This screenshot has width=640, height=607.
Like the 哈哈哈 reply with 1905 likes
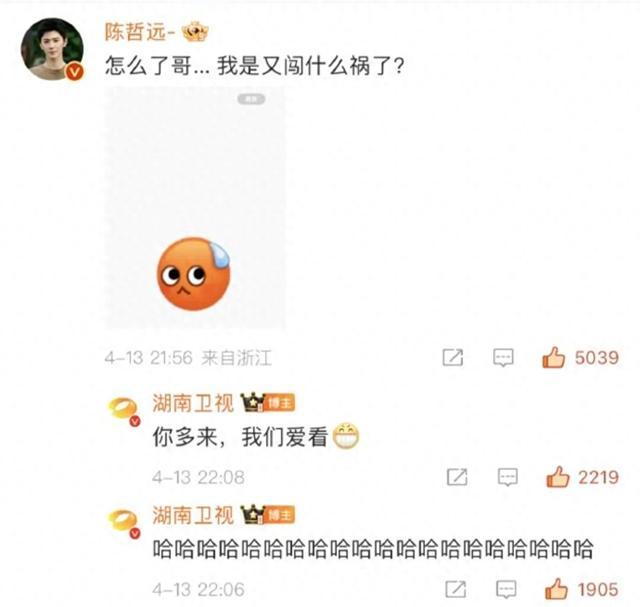(x=559, y=588)
